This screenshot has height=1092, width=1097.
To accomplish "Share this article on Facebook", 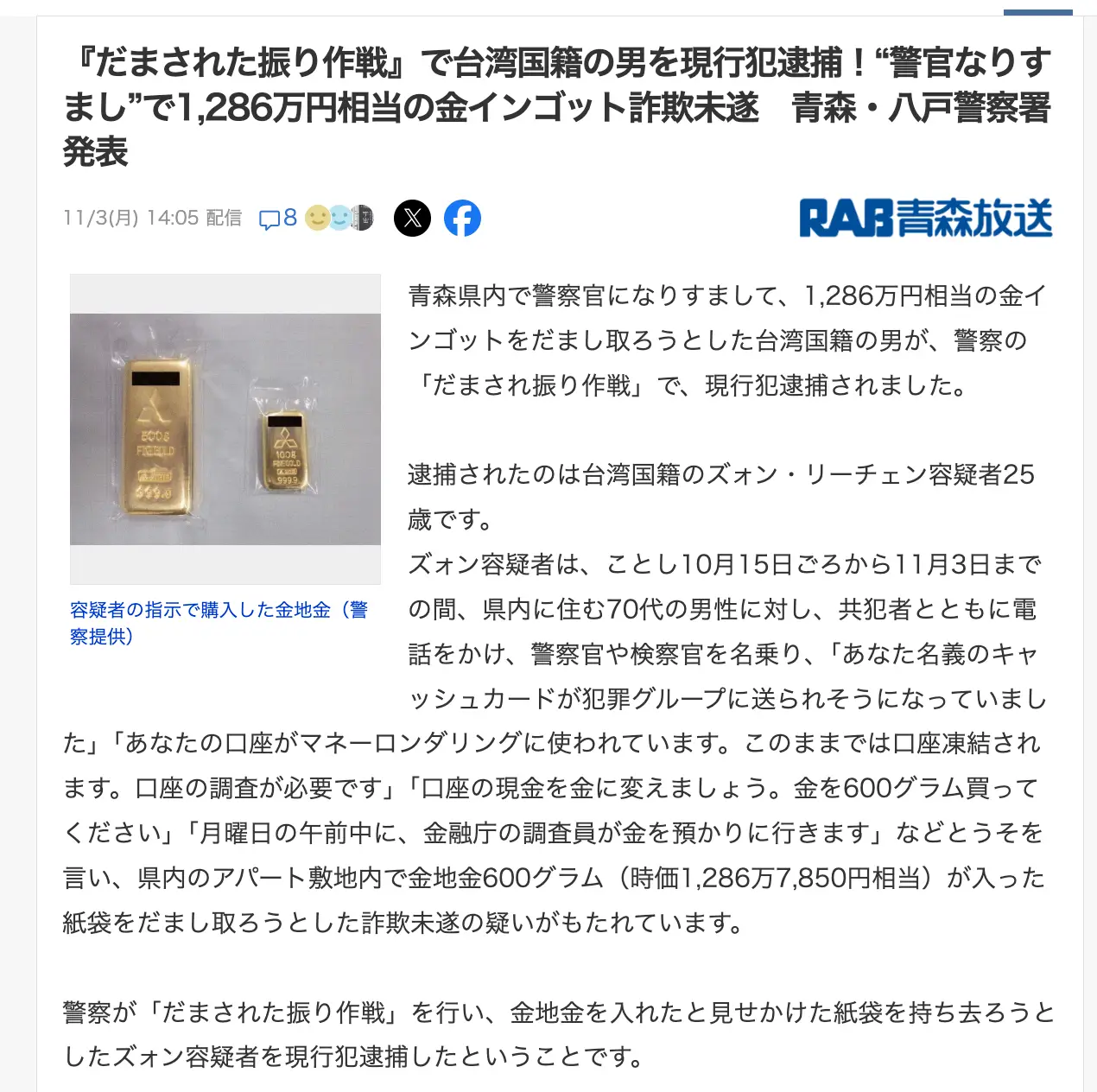I will point(462,218).
